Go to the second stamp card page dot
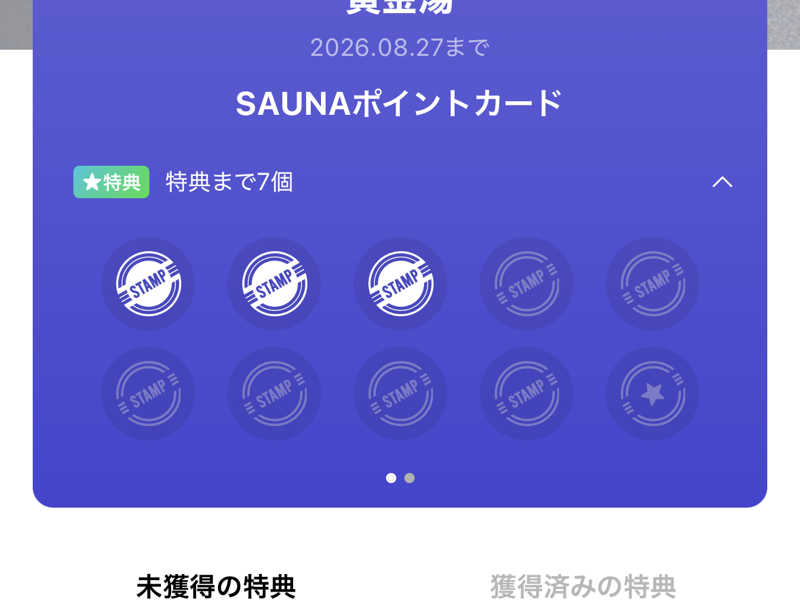The width and height of the screenshot is (800, 600). point(409,478)
